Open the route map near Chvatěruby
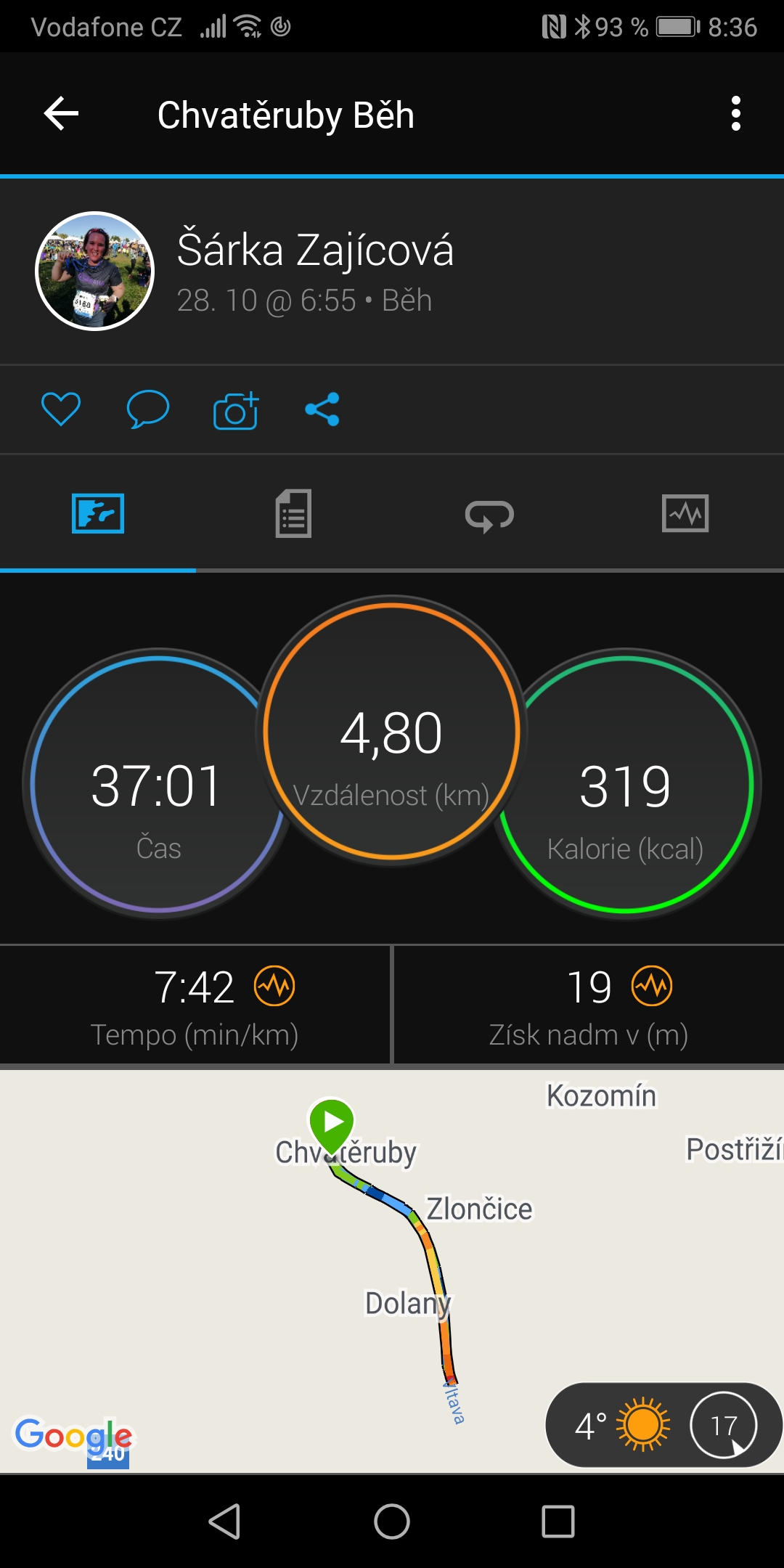784x1568 pixels. click(x=392, y=1270)
